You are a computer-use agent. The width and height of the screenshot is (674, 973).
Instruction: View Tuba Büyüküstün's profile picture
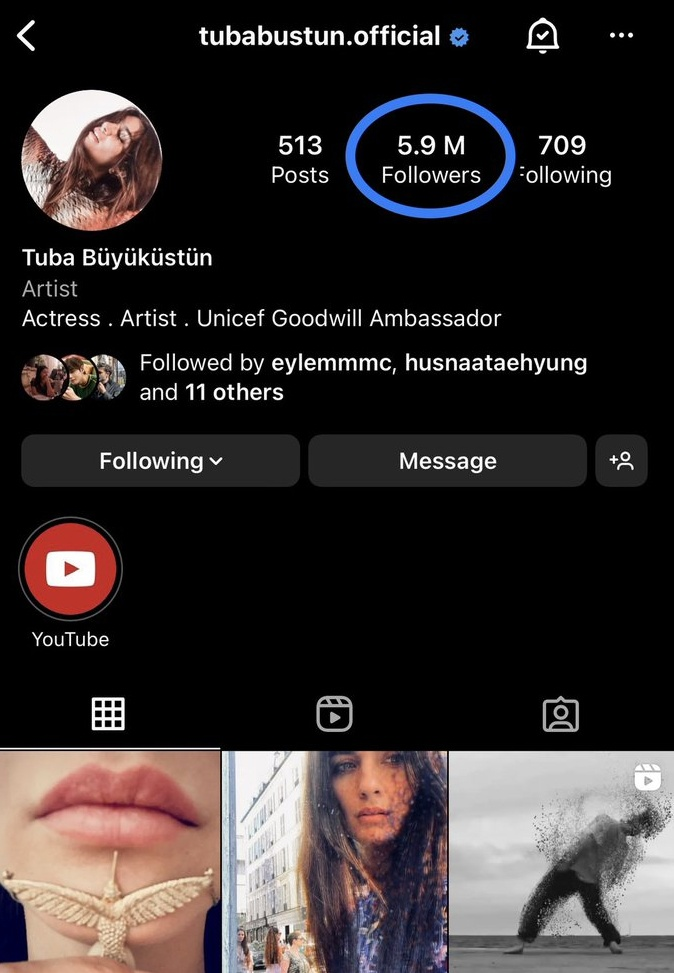pyautogui.click(x=92, y=161)
